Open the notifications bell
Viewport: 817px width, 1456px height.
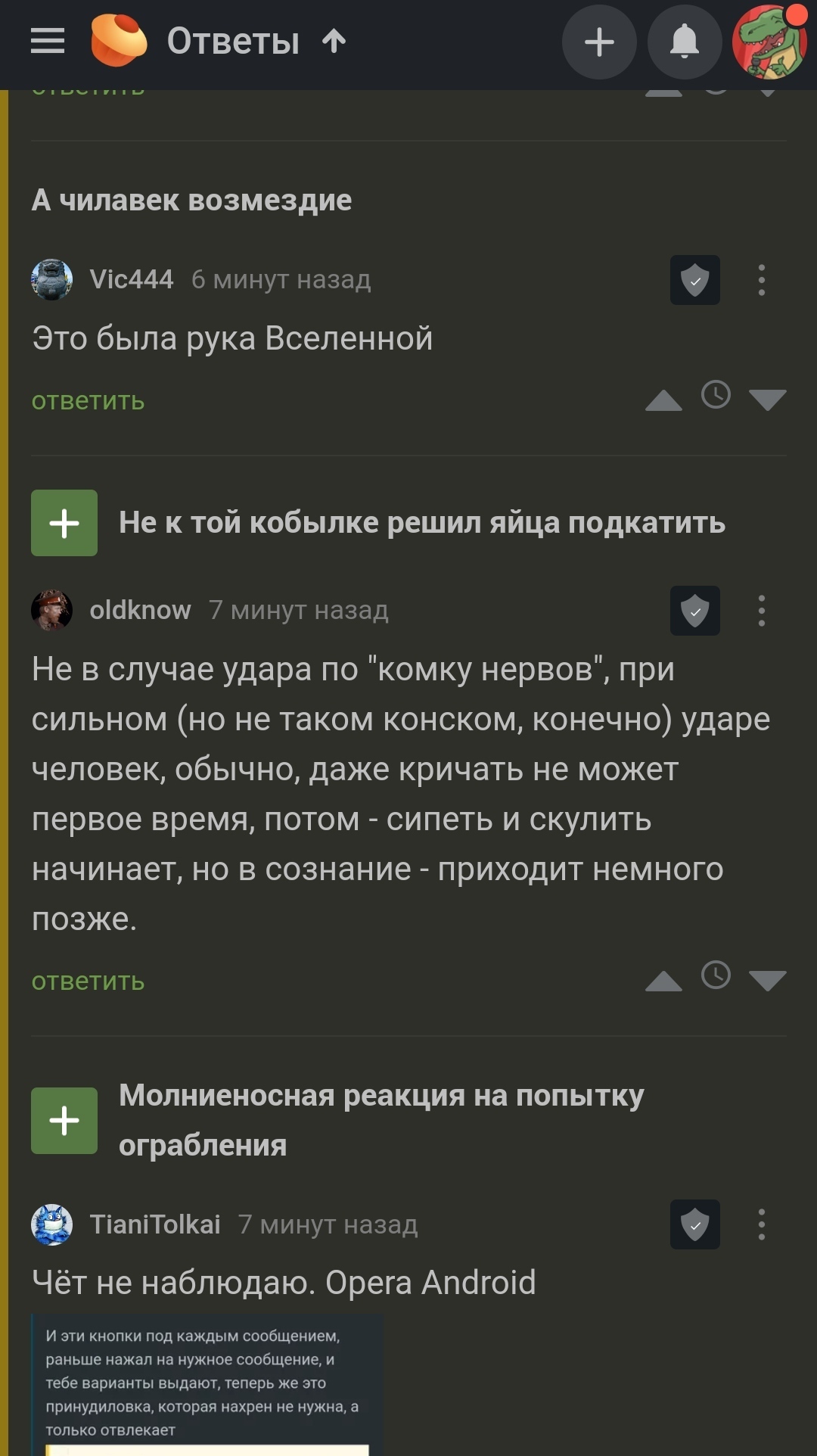point(685,42)
